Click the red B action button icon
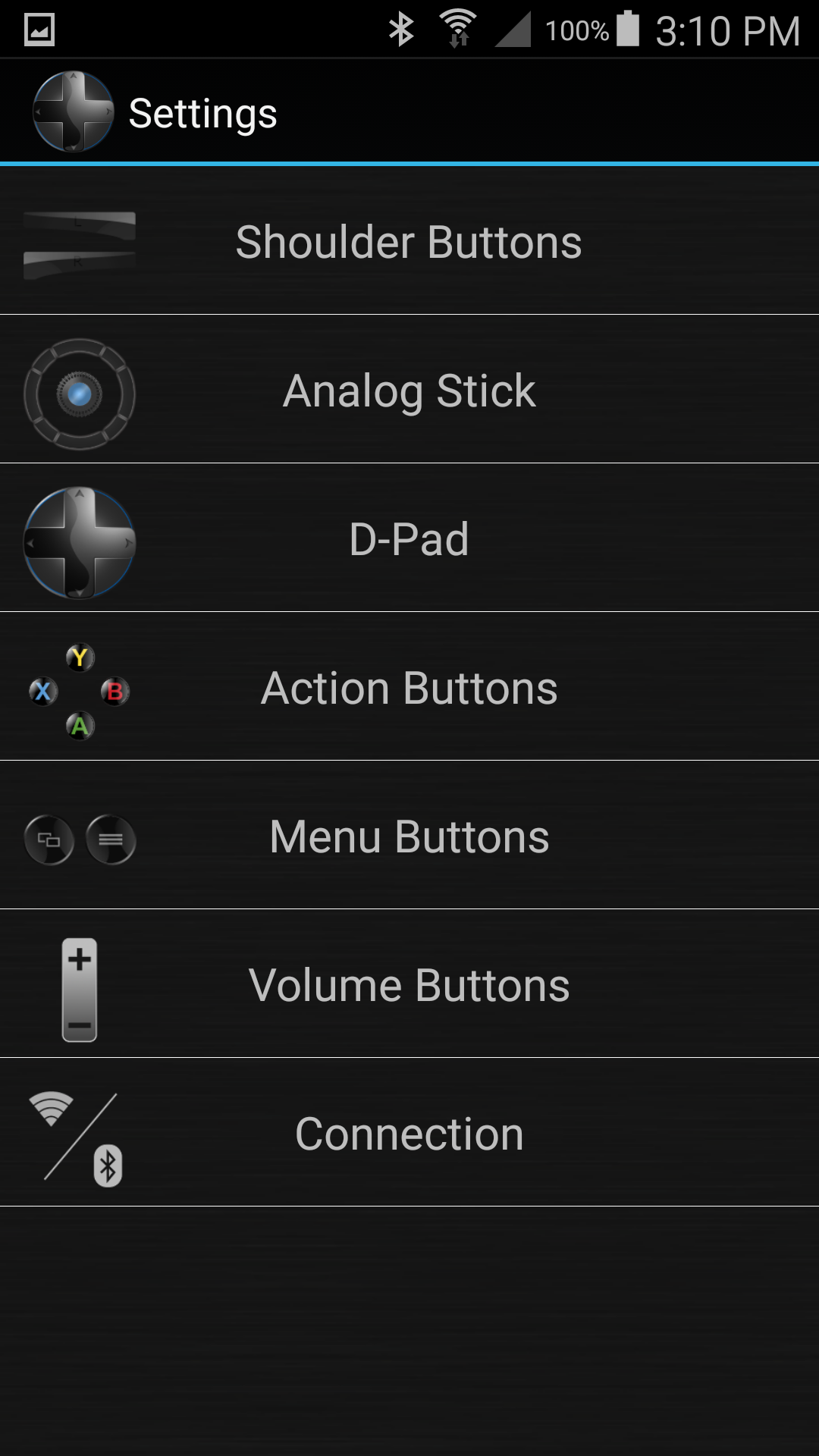Screen dimensions: 819x1456 pyautogui.click(x=114, y=692)
